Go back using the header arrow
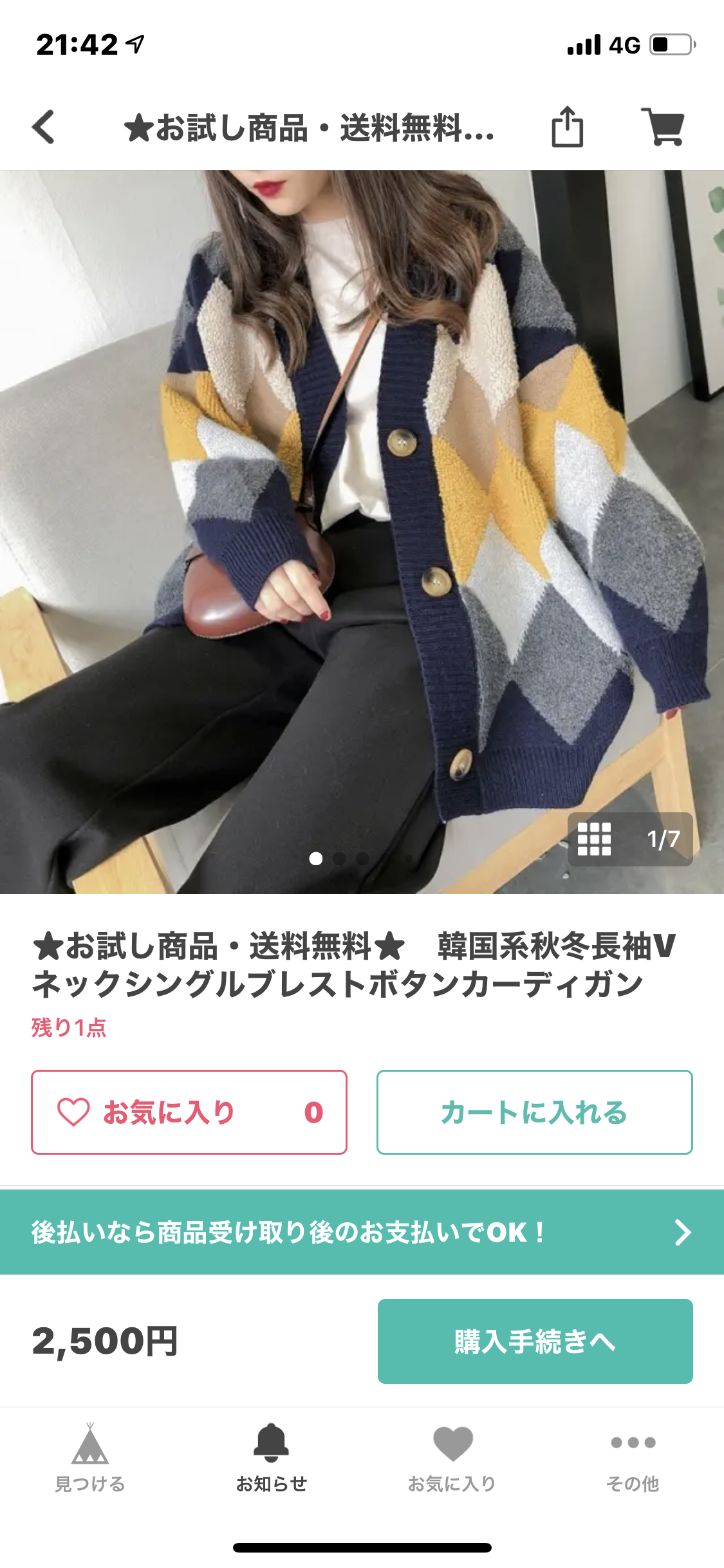 click(44, 127)
